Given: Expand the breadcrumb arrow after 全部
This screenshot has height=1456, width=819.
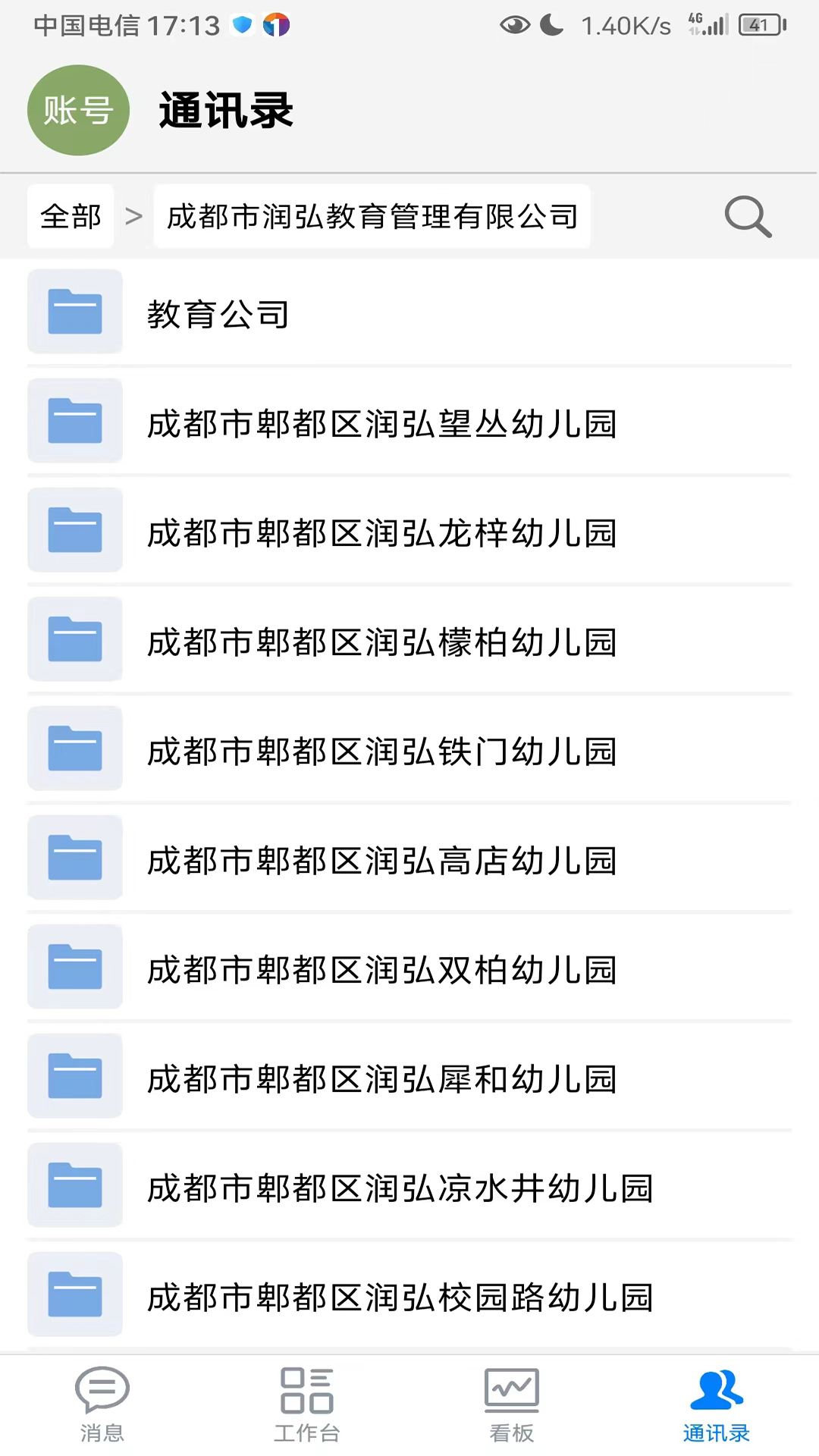Looking at the screenshot, I should click(x=134, y=216).
